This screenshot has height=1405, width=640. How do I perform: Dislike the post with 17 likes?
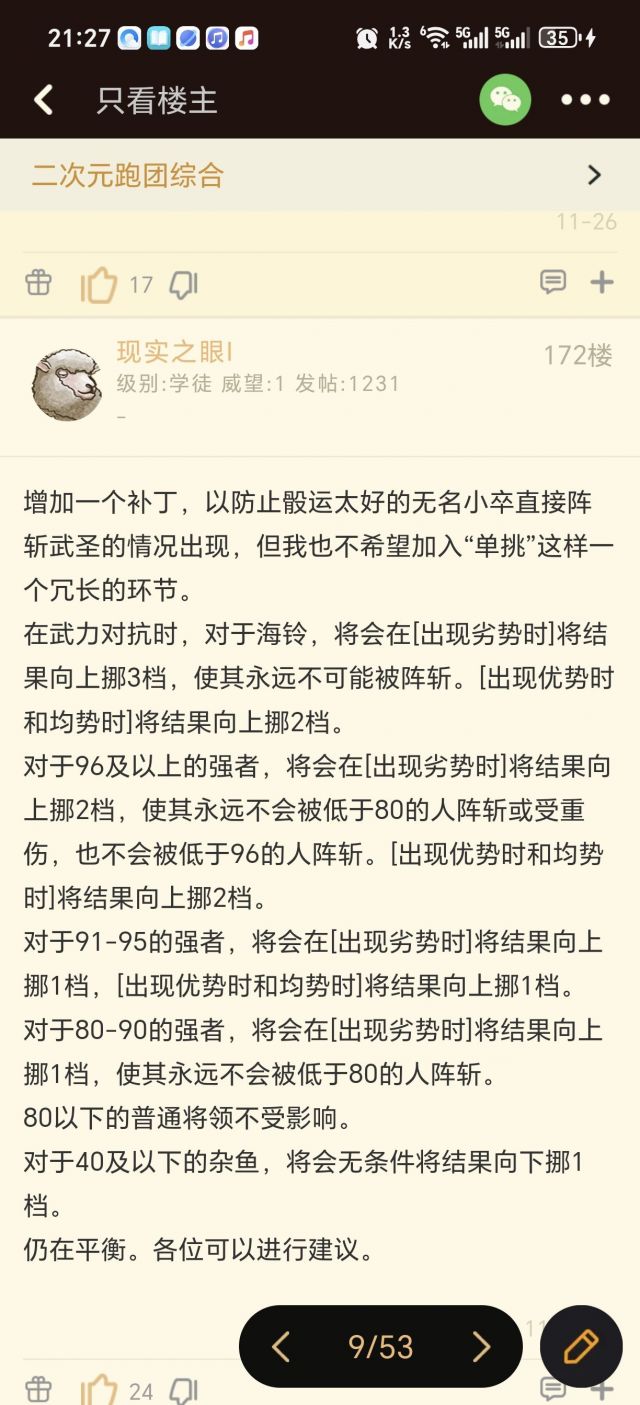(x=183, y=285)
